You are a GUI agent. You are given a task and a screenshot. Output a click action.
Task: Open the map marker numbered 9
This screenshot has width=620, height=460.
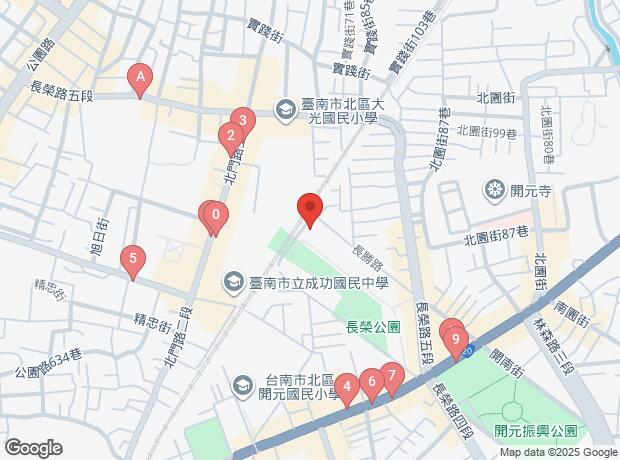[457, 340]
